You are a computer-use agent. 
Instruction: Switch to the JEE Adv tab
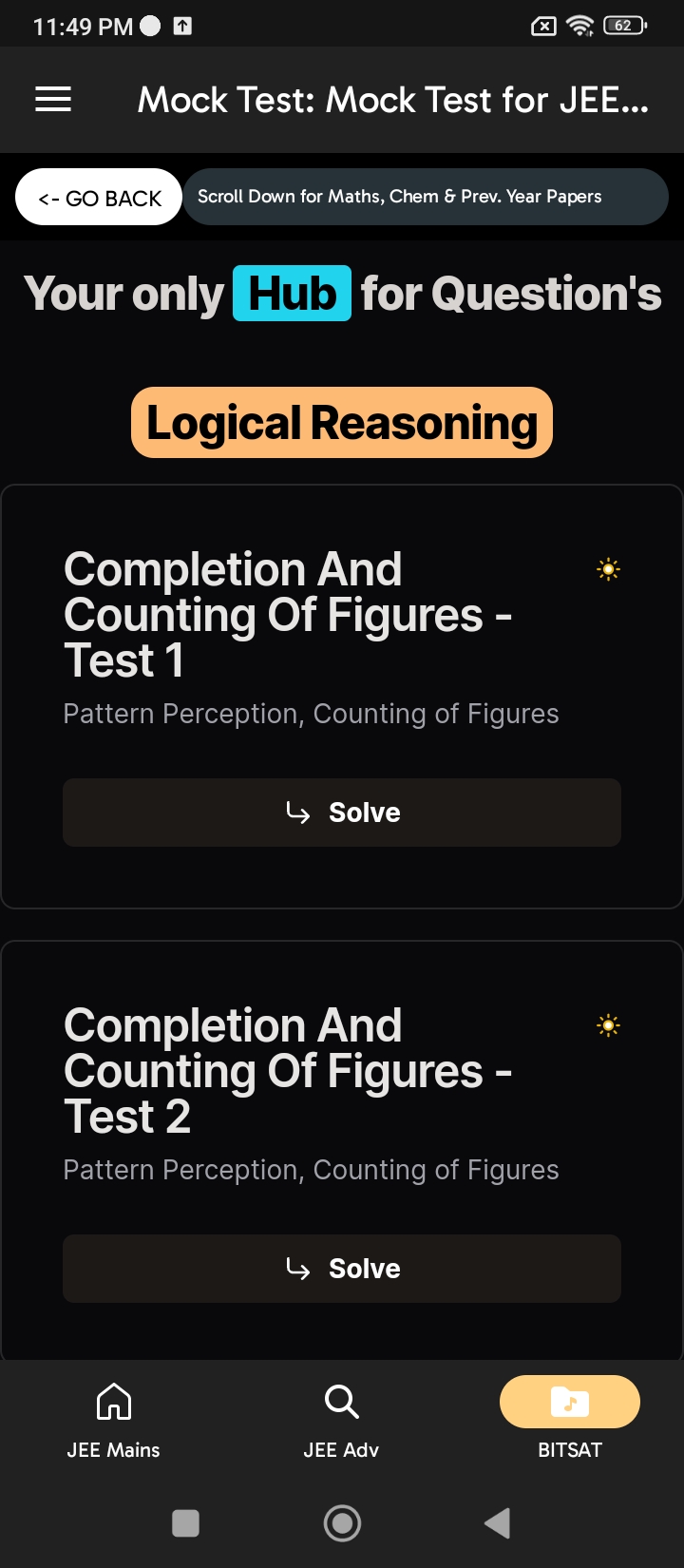(341, 1421)
